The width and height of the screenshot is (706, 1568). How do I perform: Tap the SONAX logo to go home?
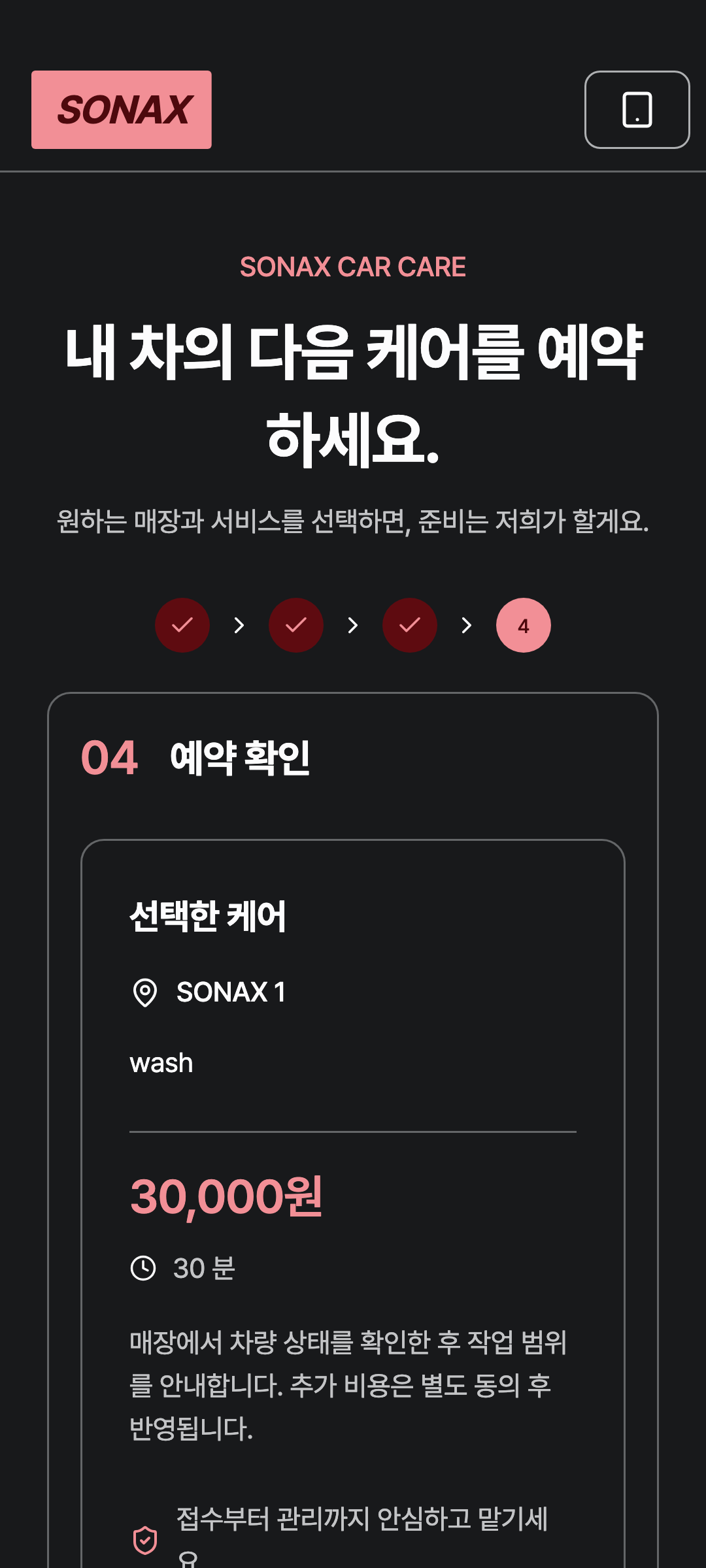pos(122,110)
